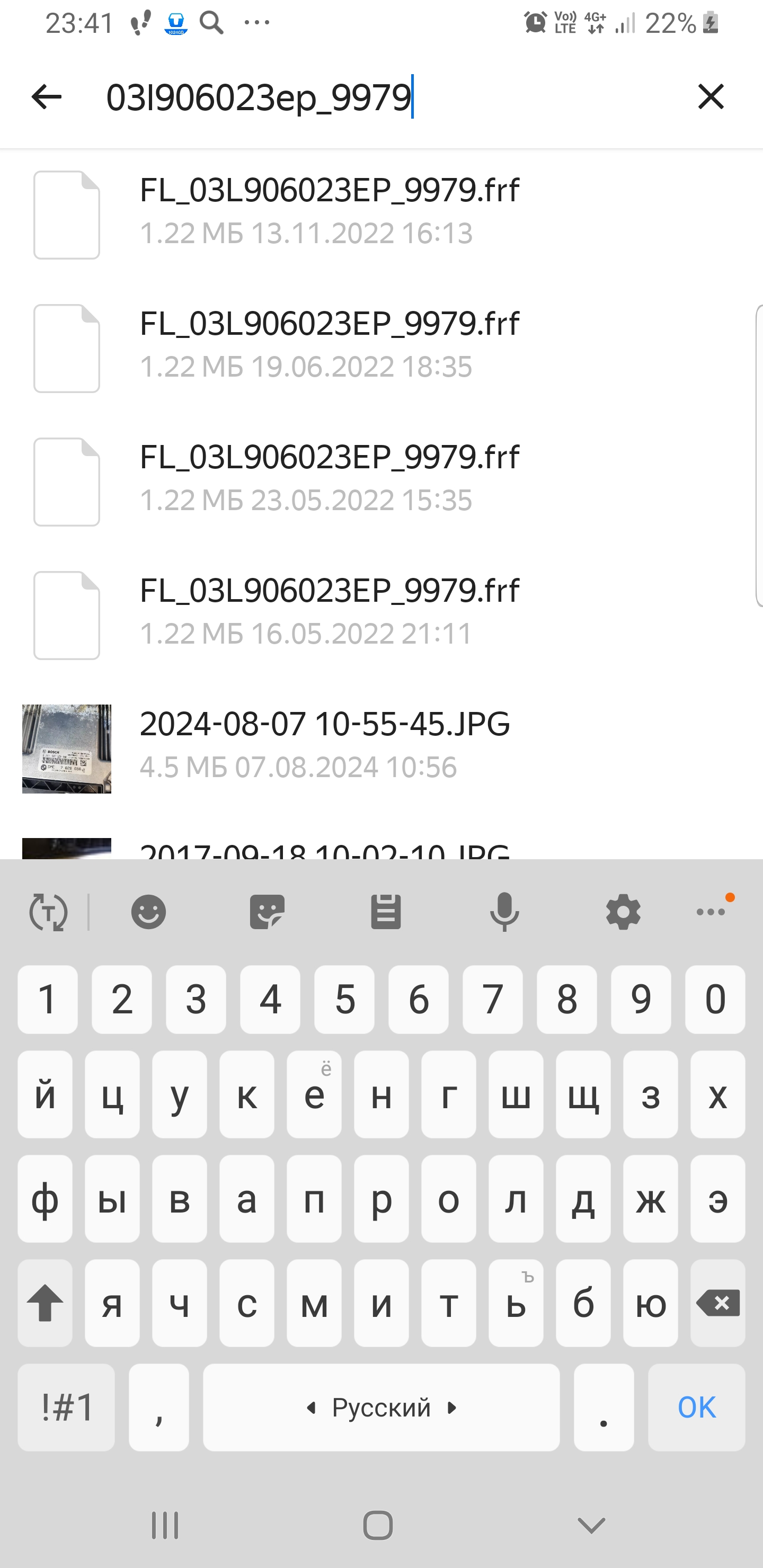Viewport: 763px width, 1568px height.
Task: Open the keyboard clipboard
Action: pos(385,912)
